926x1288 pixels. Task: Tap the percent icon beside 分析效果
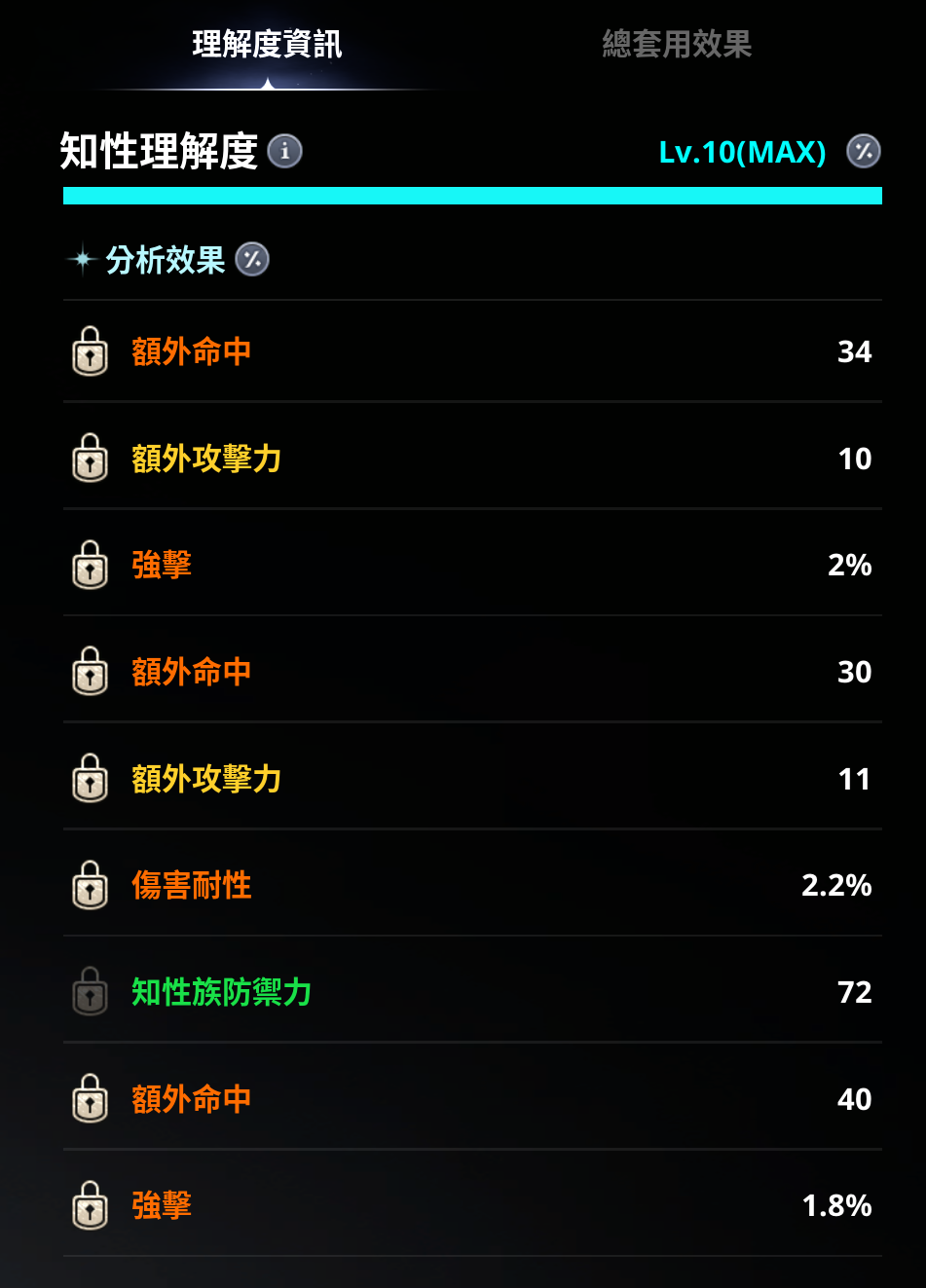252,260
